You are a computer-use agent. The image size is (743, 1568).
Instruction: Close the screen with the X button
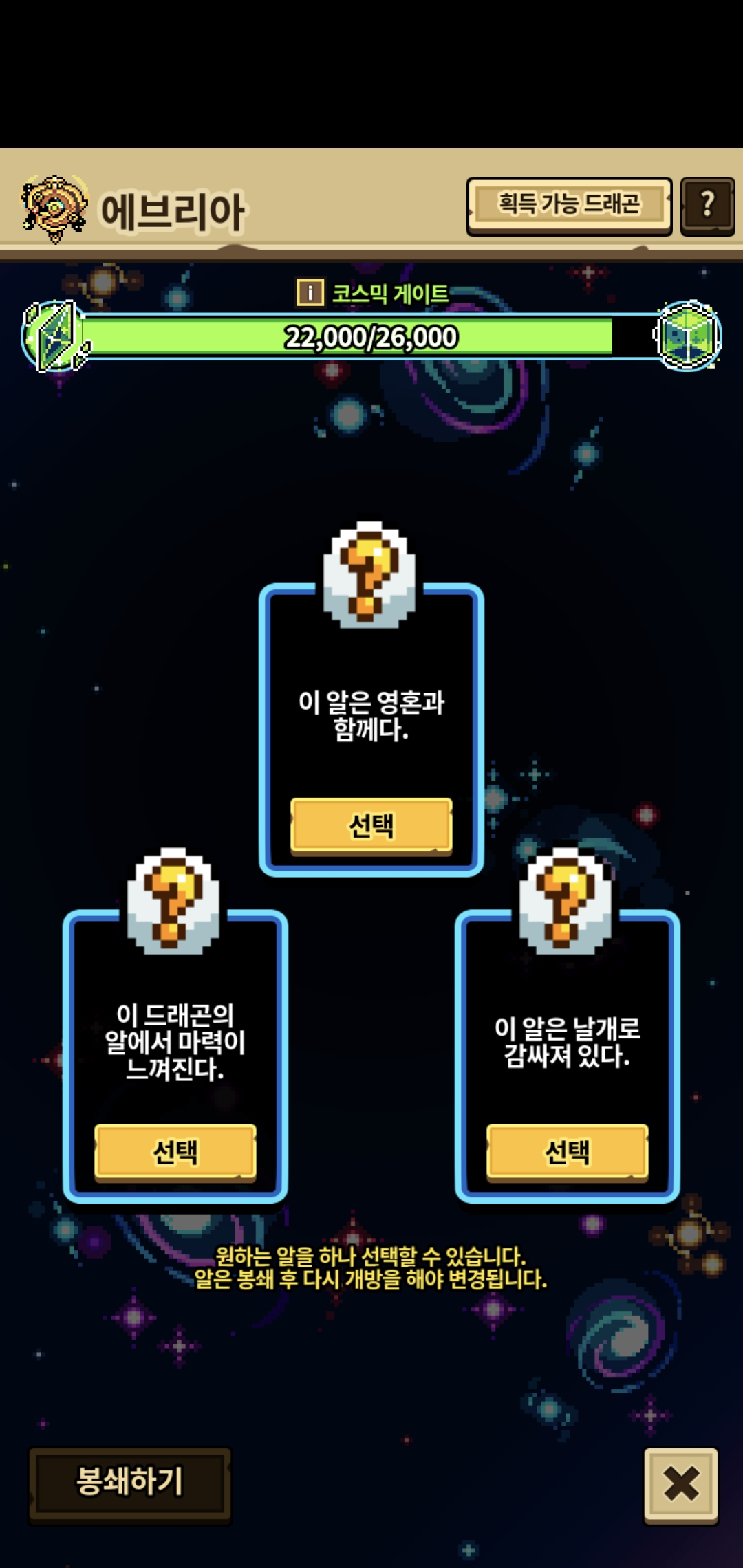681,1484
